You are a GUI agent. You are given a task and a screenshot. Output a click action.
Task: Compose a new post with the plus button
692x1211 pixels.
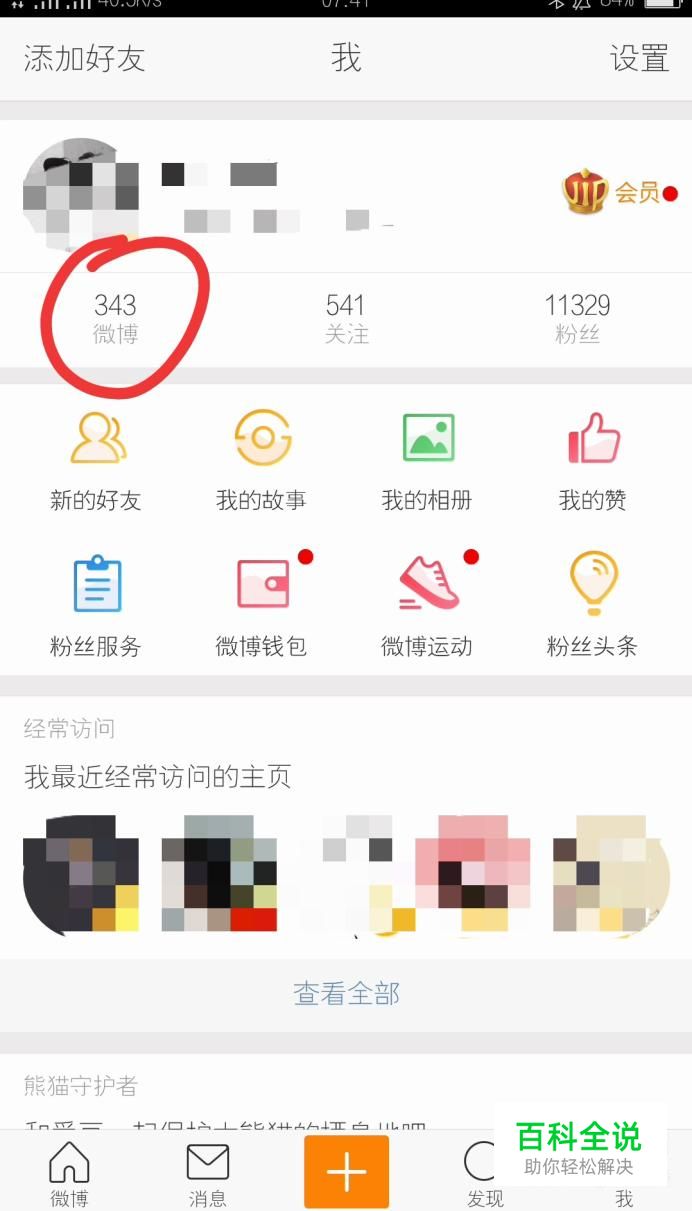pyautogui.click(x=346, y=1171)
